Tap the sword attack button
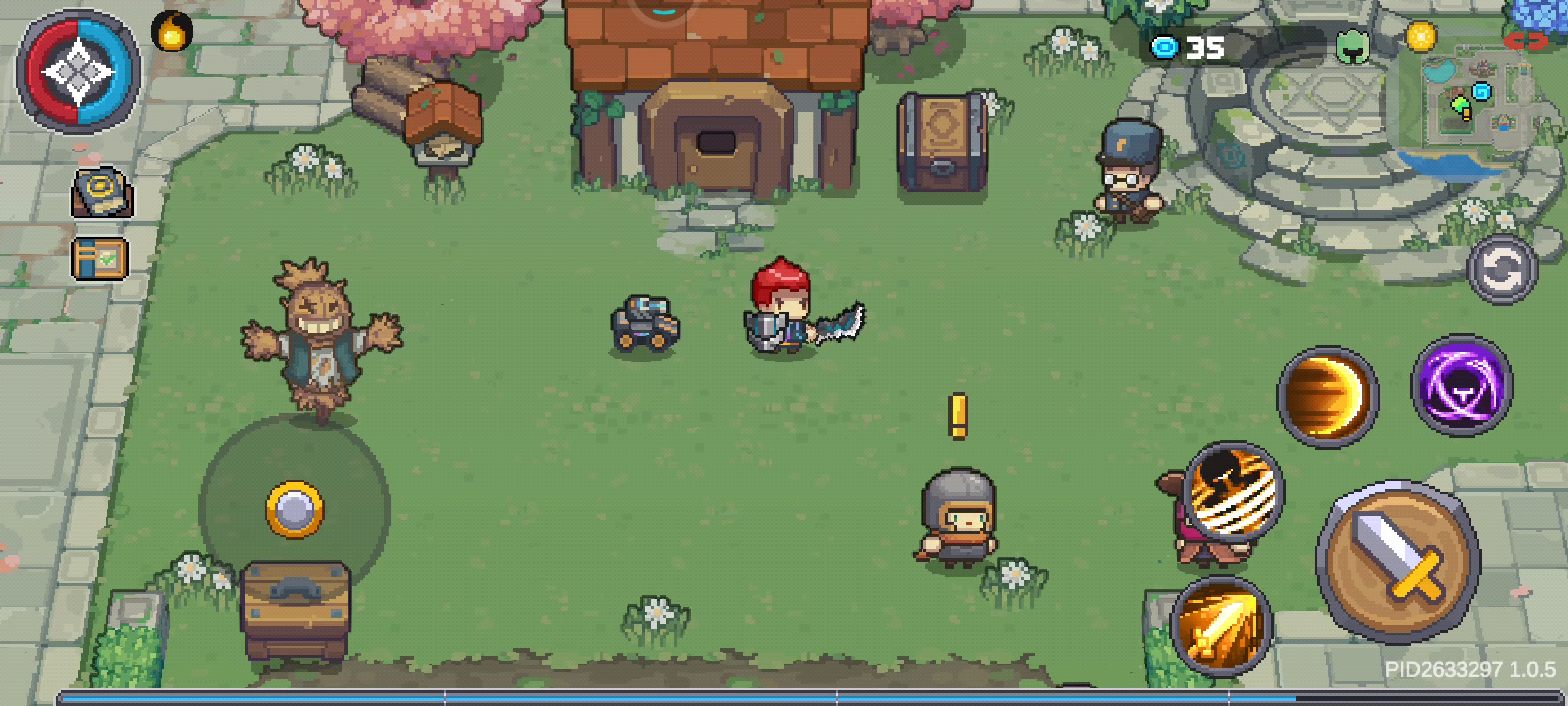The image size is (1568, 706). 1398,563
